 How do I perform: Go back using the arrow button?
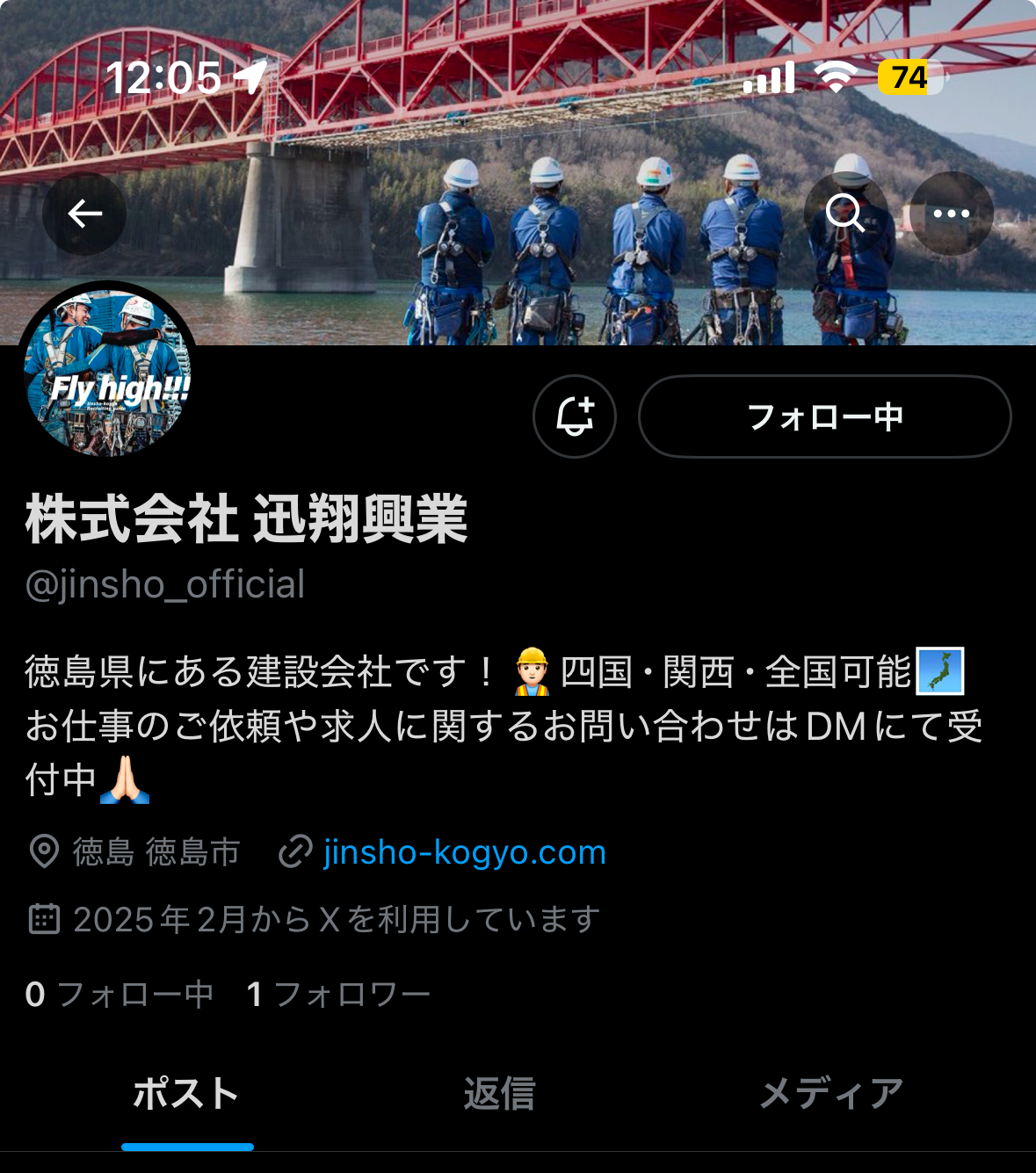coord(84,214)
